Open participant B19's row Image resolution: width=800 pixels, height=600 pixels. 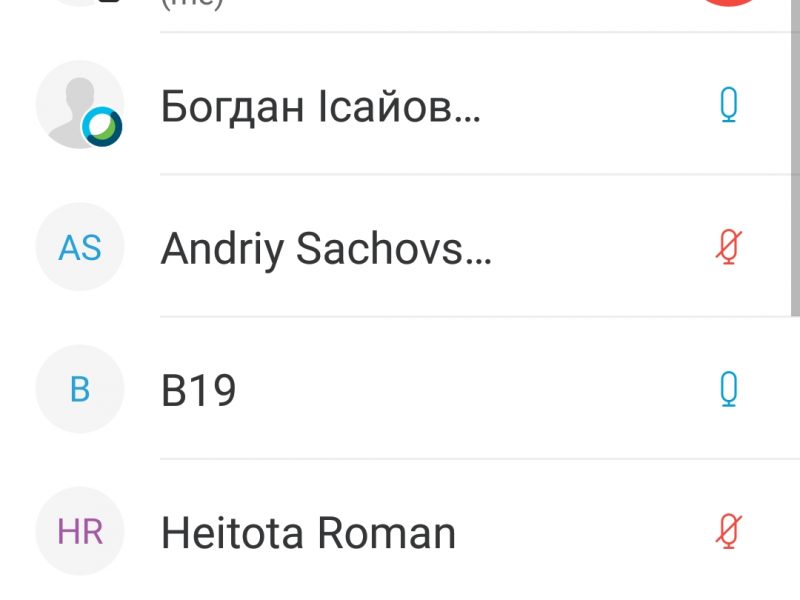(198, 390)
